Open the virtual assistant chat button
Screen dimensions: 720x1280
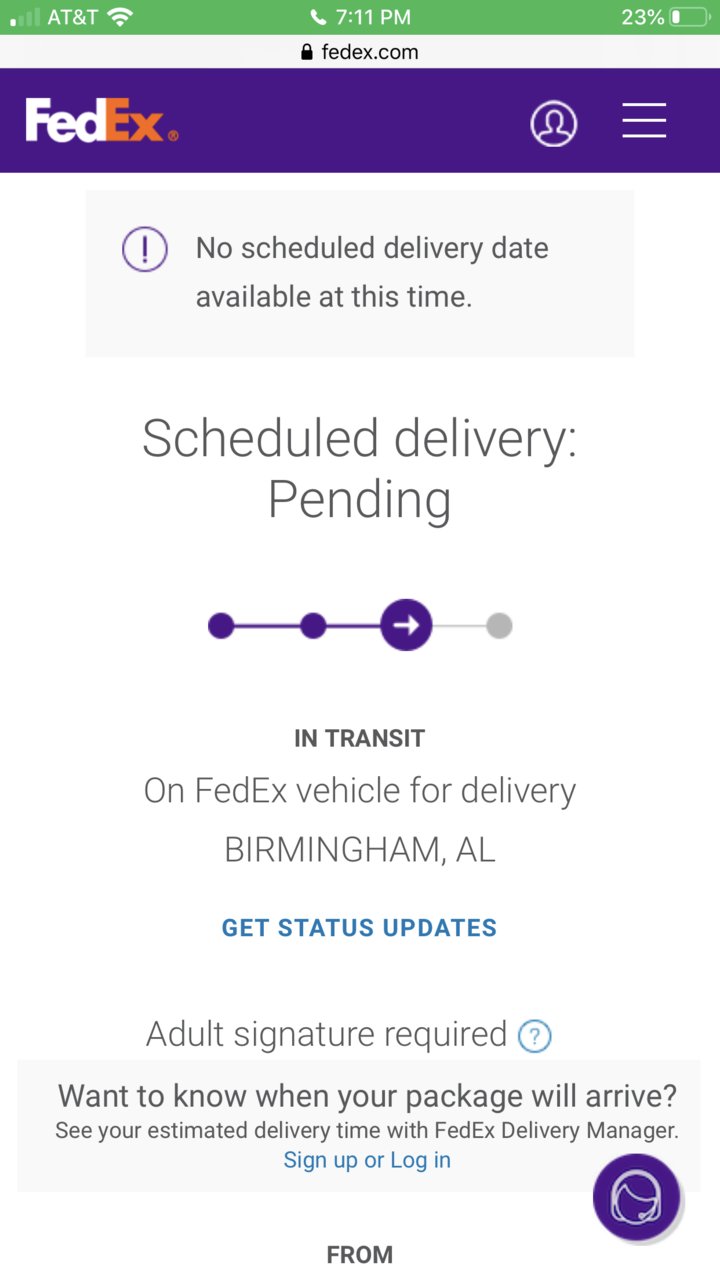tap(637, 1197)
